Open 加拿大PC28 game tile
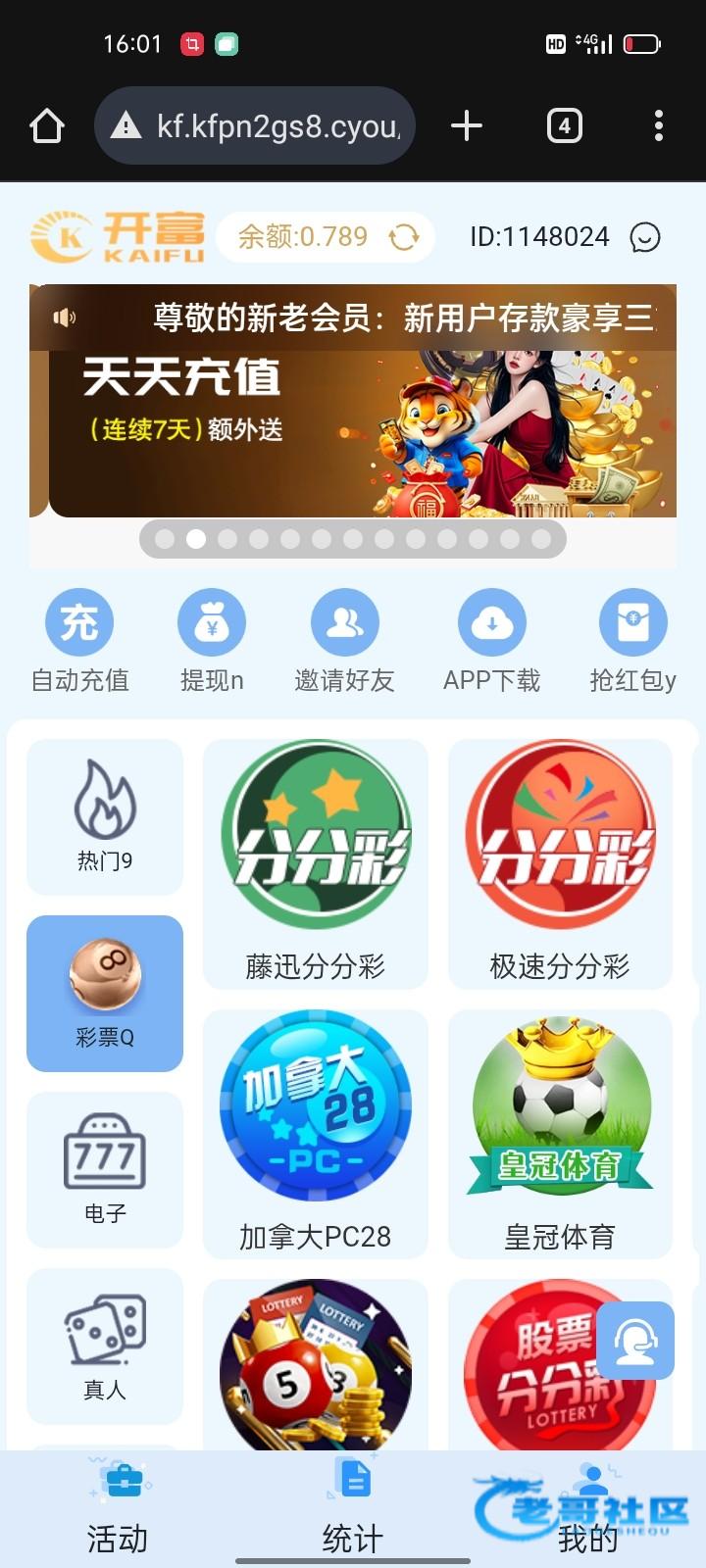706x1568 pixels. click(316, 1134)
